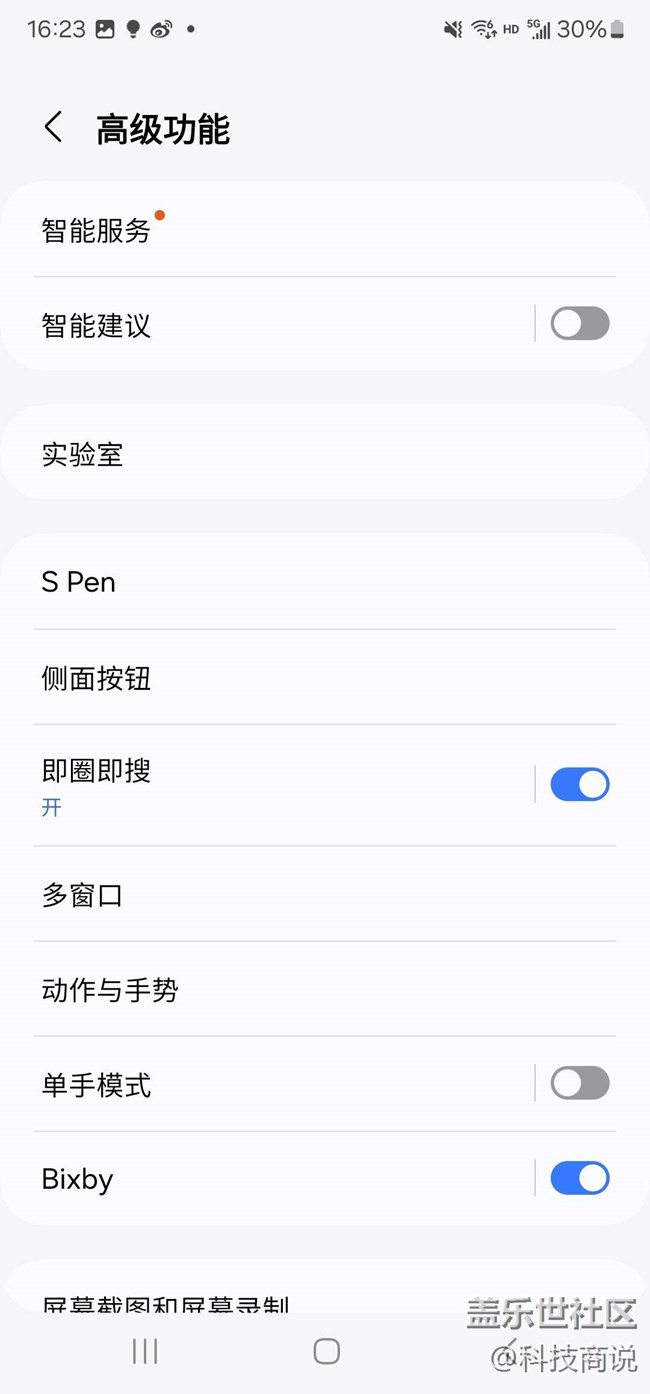
Task: Open the Bixby settings row
Action: click(267, 1178)
